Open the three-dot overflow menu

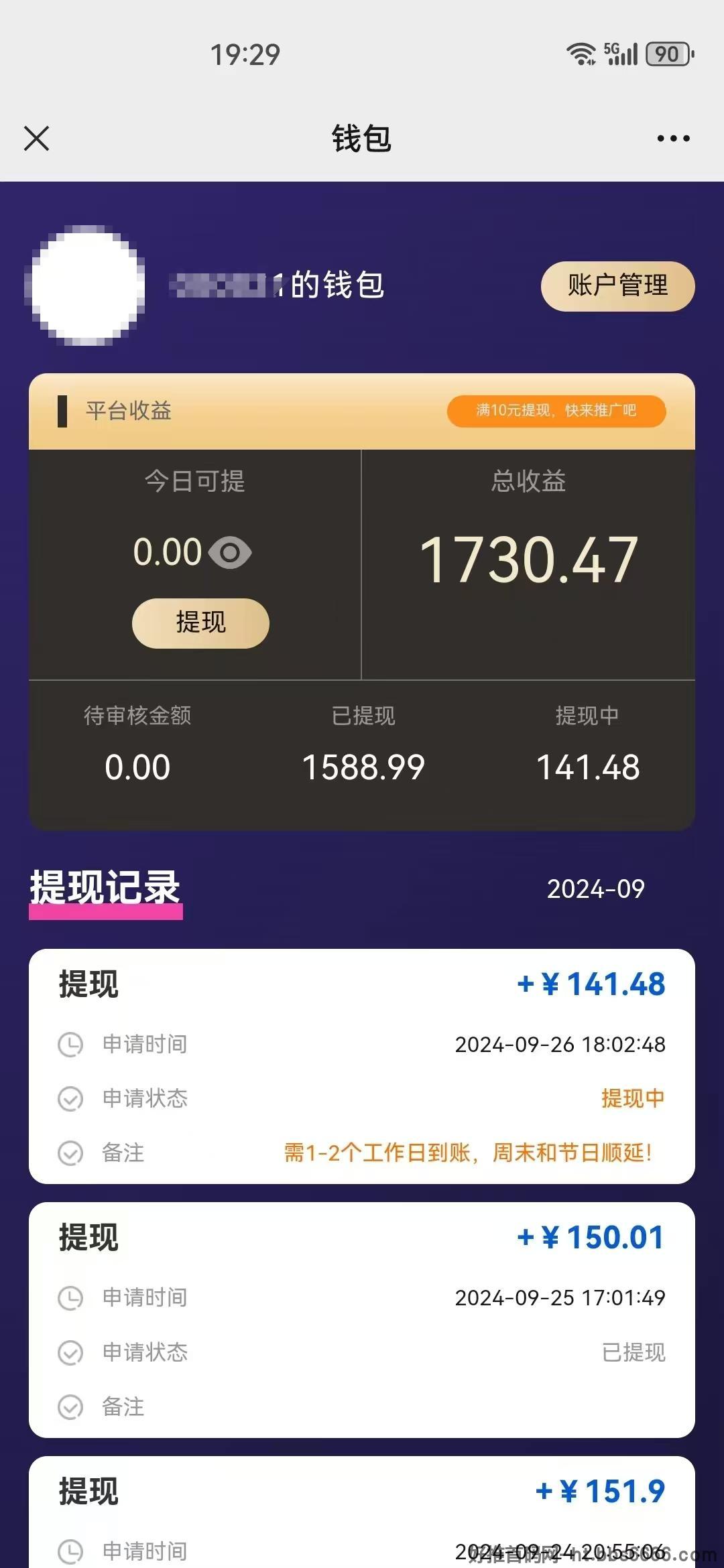click(673, 139)
